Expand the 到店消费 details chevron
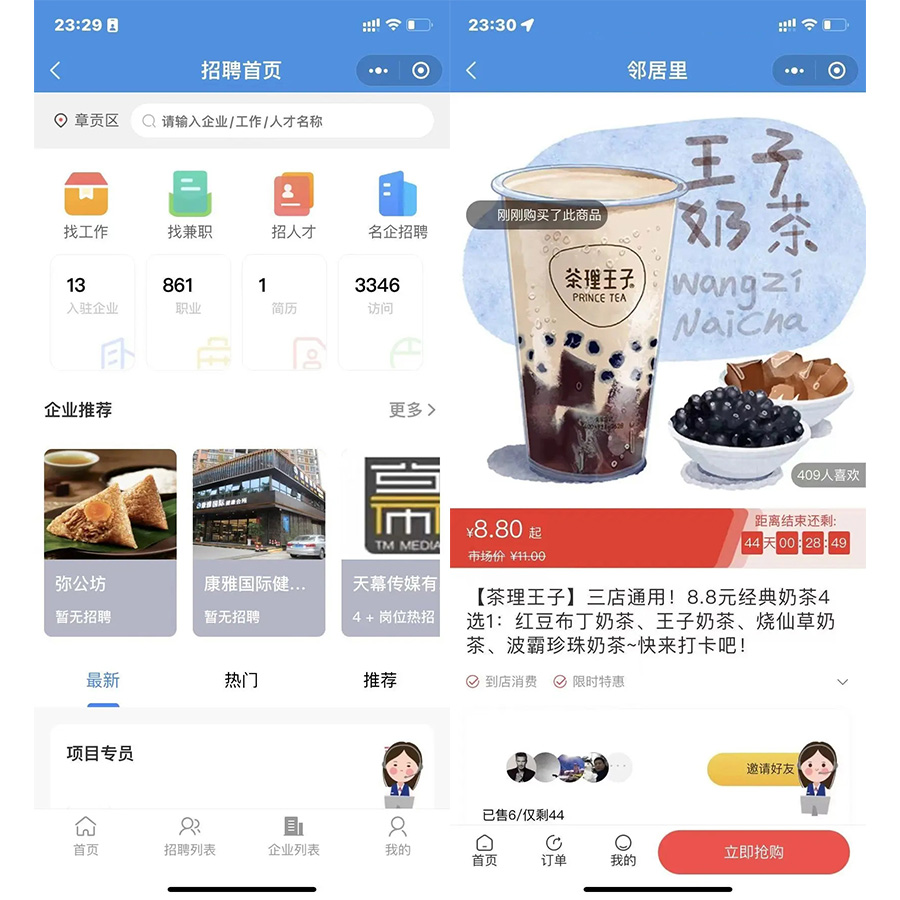900x900 pixels. click(x=842, y=682)
